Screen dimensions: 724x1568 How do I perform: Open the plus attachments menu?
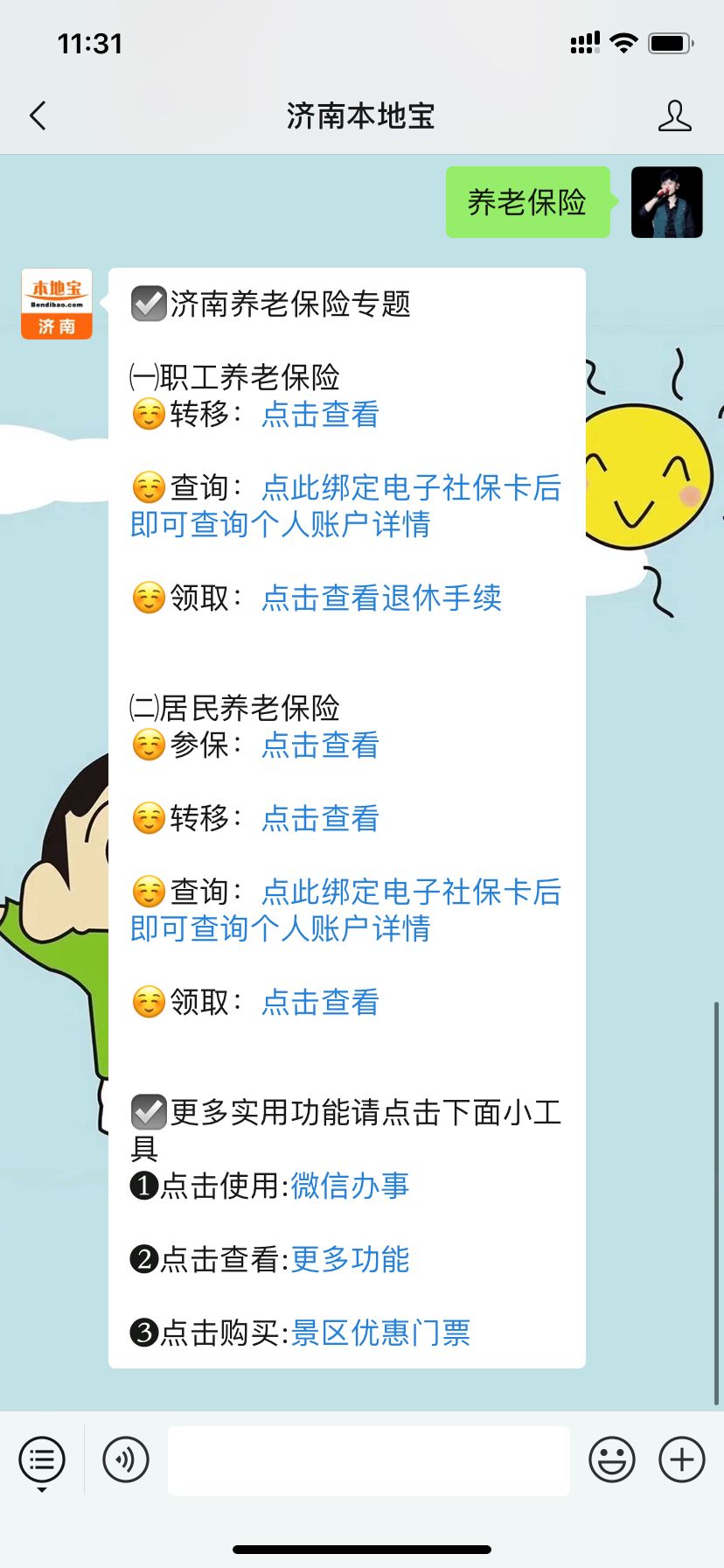tap(682, 1460)
